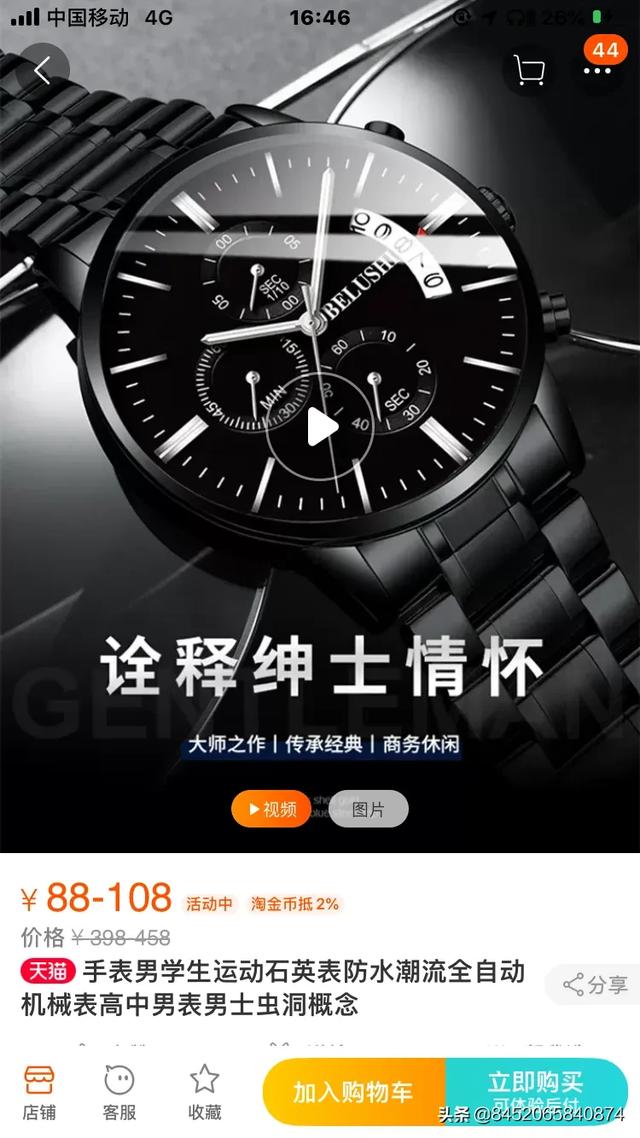Open the 店铺 store page
640x1138 pixels.
pyautogui.click(x=39, y=1091)
